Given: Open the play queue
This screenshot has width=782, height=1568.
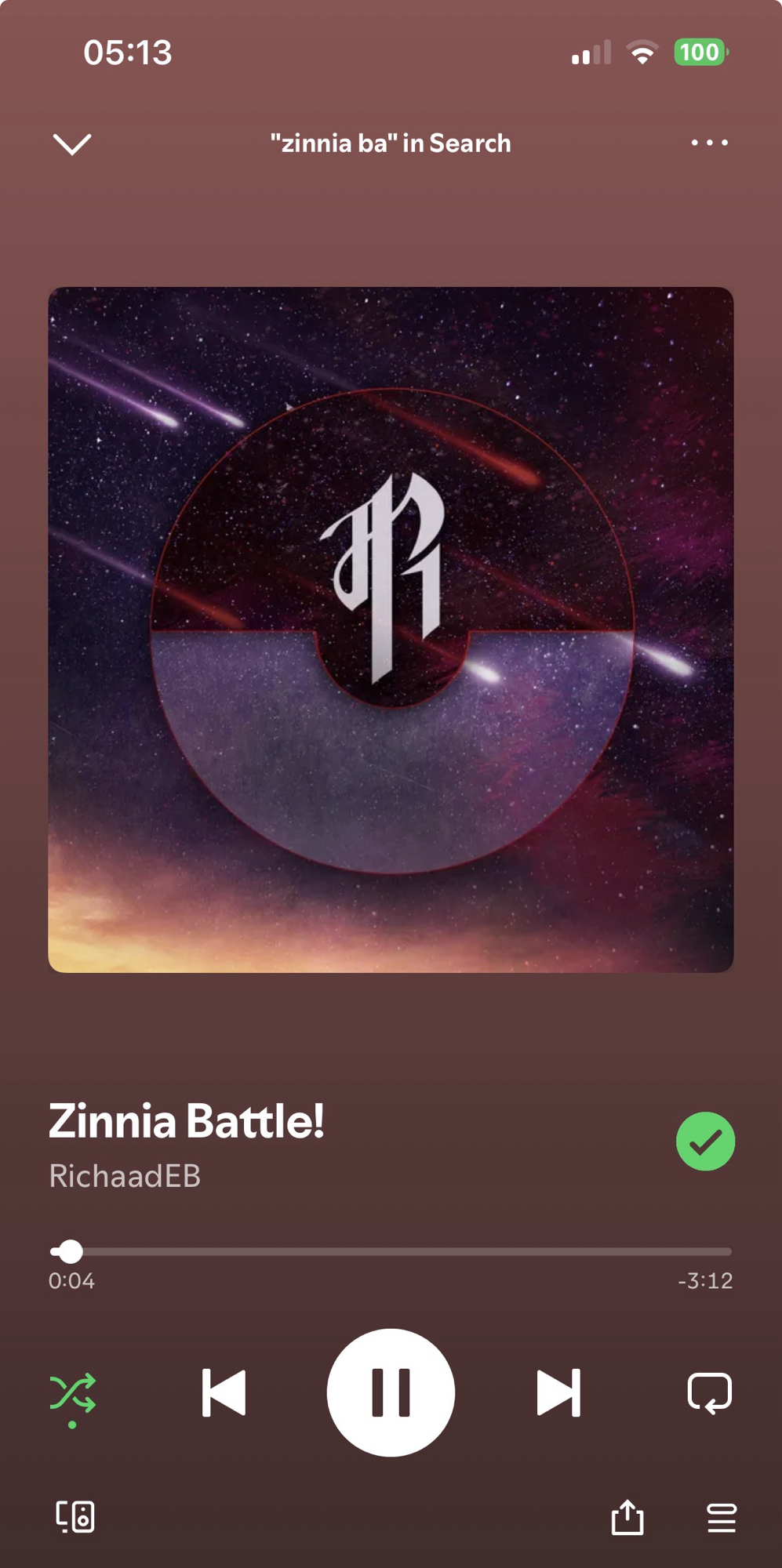Looking at the screenshot, I should pos(722,1517).
